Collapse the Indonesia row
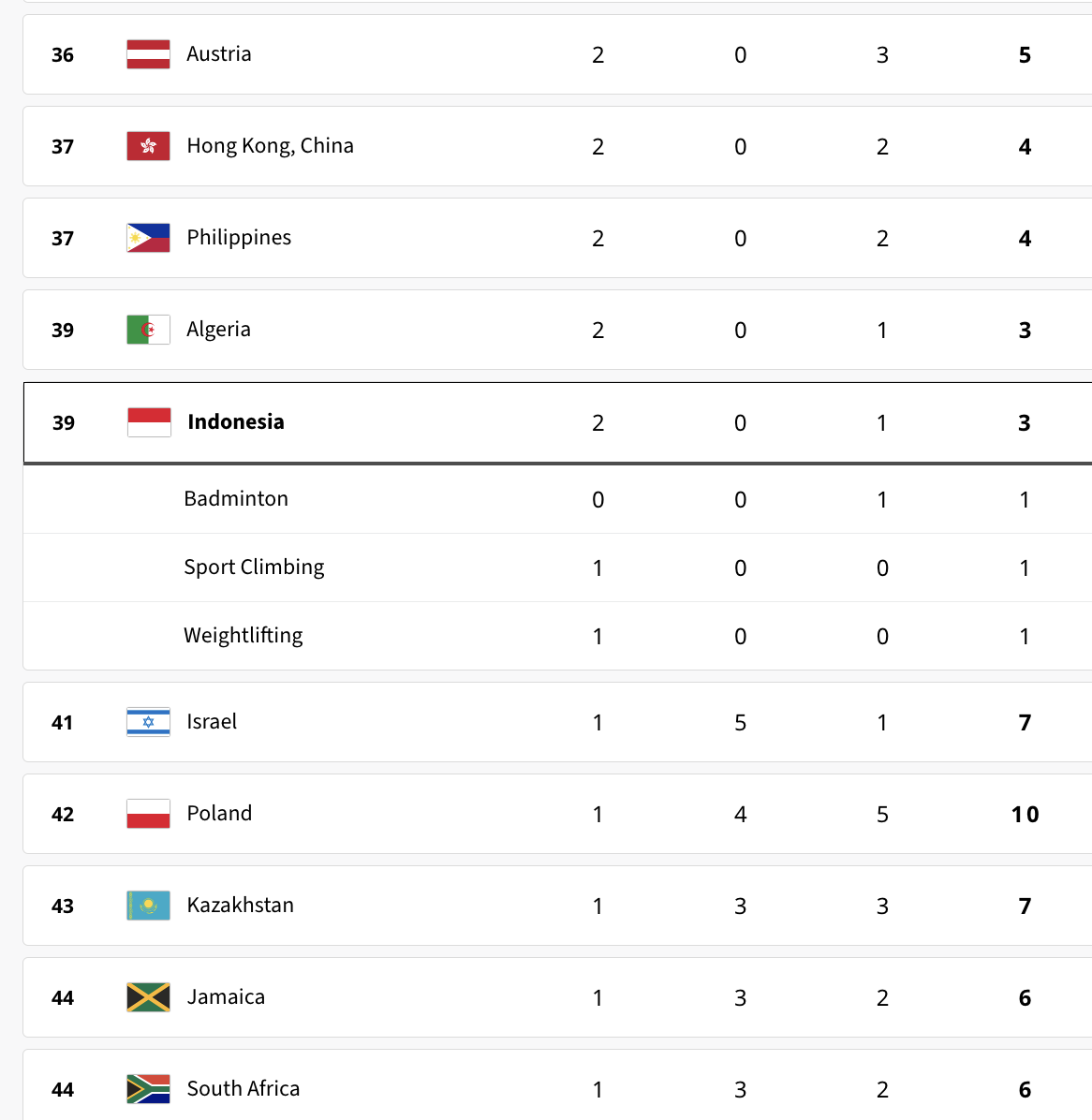1092x1120 pixels. [557, 423]
